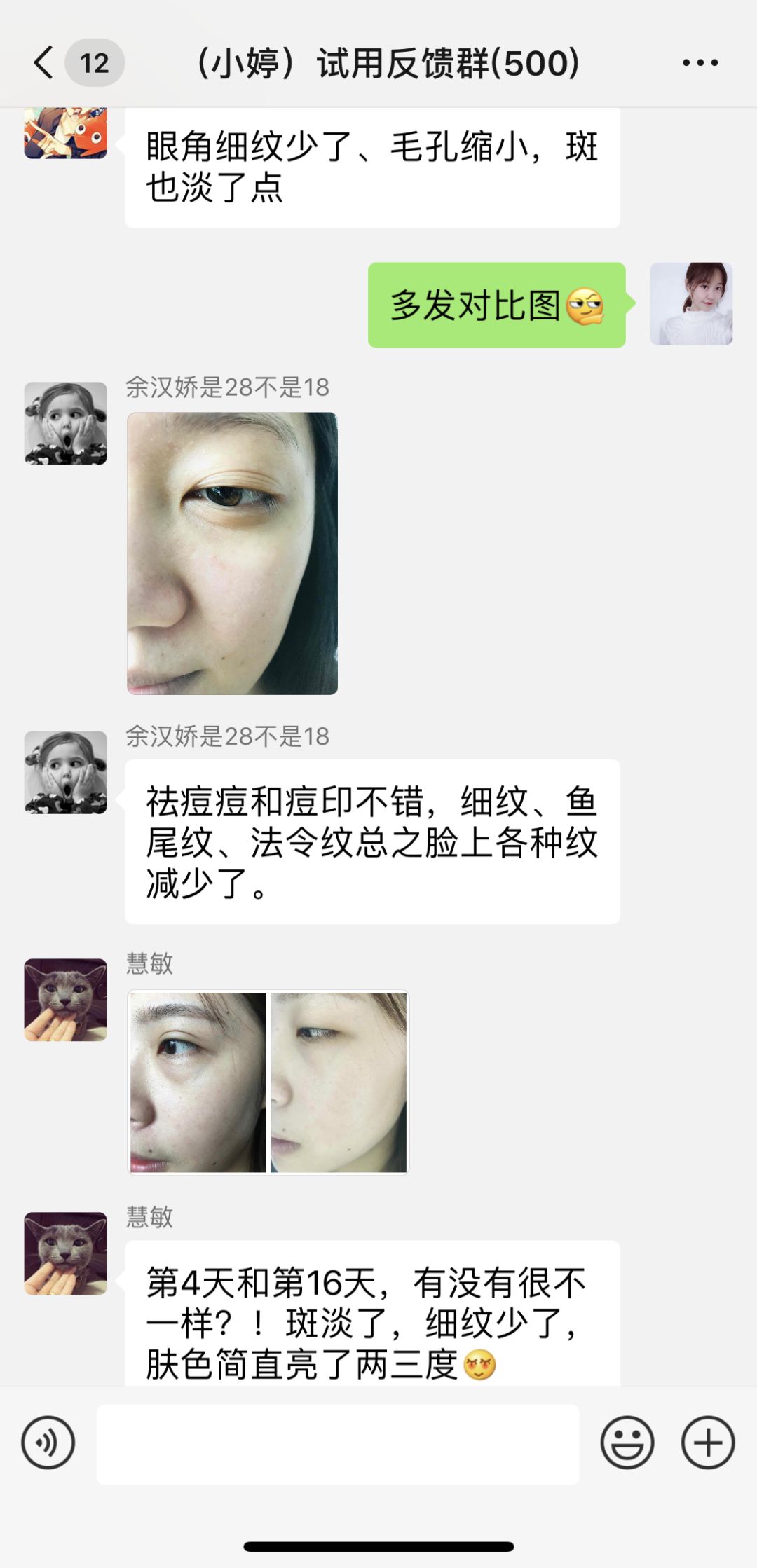757x1568 pixels.
Task: Open 慧敏's before-and-after comparison photo
Action: pyautogui.click(x=268, y=1082)
